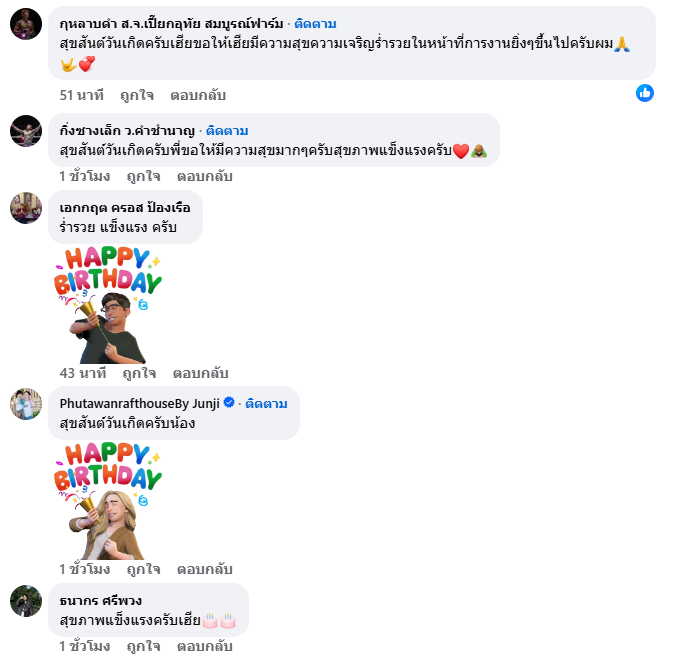The width and height of the screenshot is (675, 660).
Task: Follow PhutawanrafthouseBy Junji
Action: tap(266, 403)
